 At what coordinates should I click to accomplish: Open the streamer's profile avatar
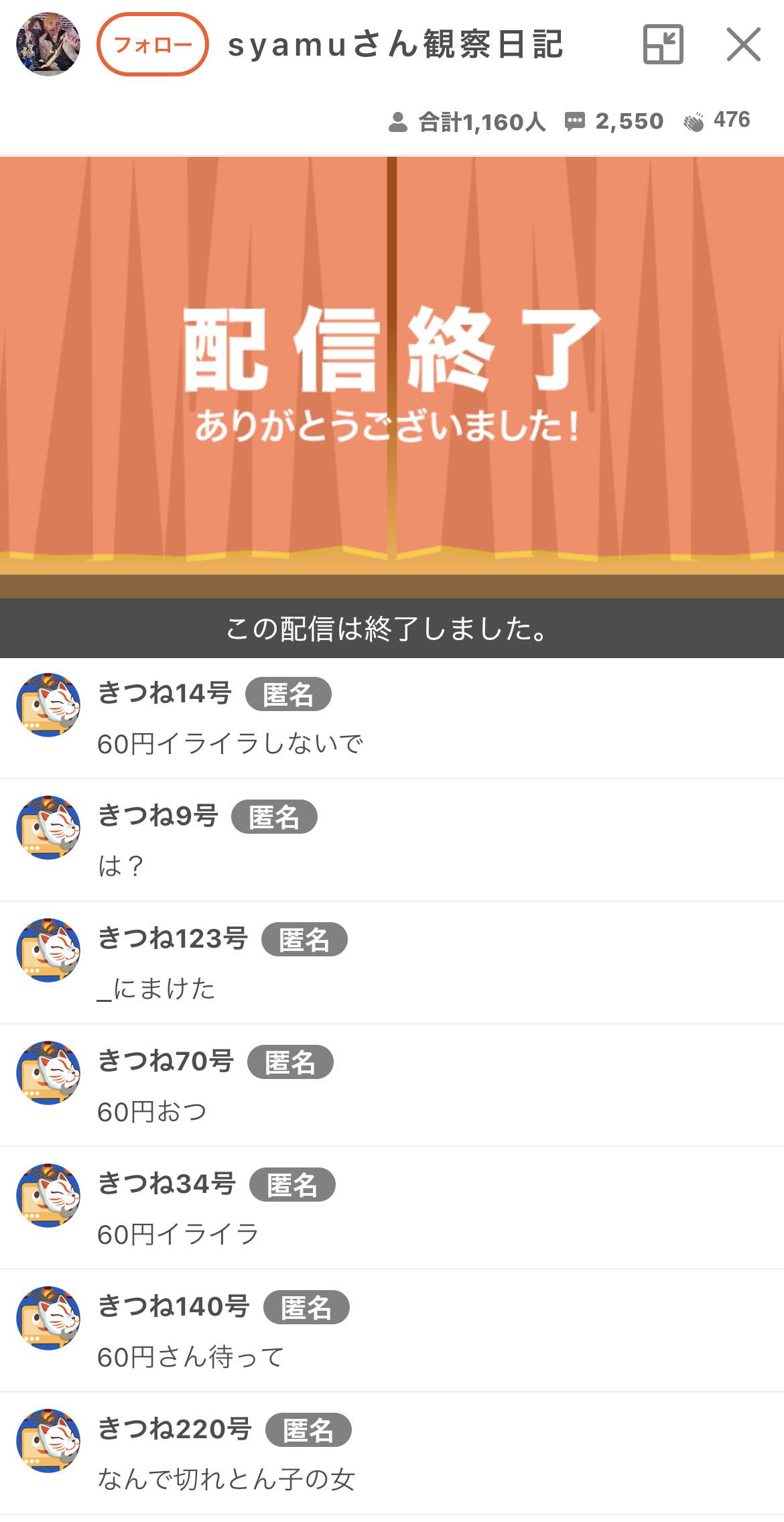click(x=48, y=44)
